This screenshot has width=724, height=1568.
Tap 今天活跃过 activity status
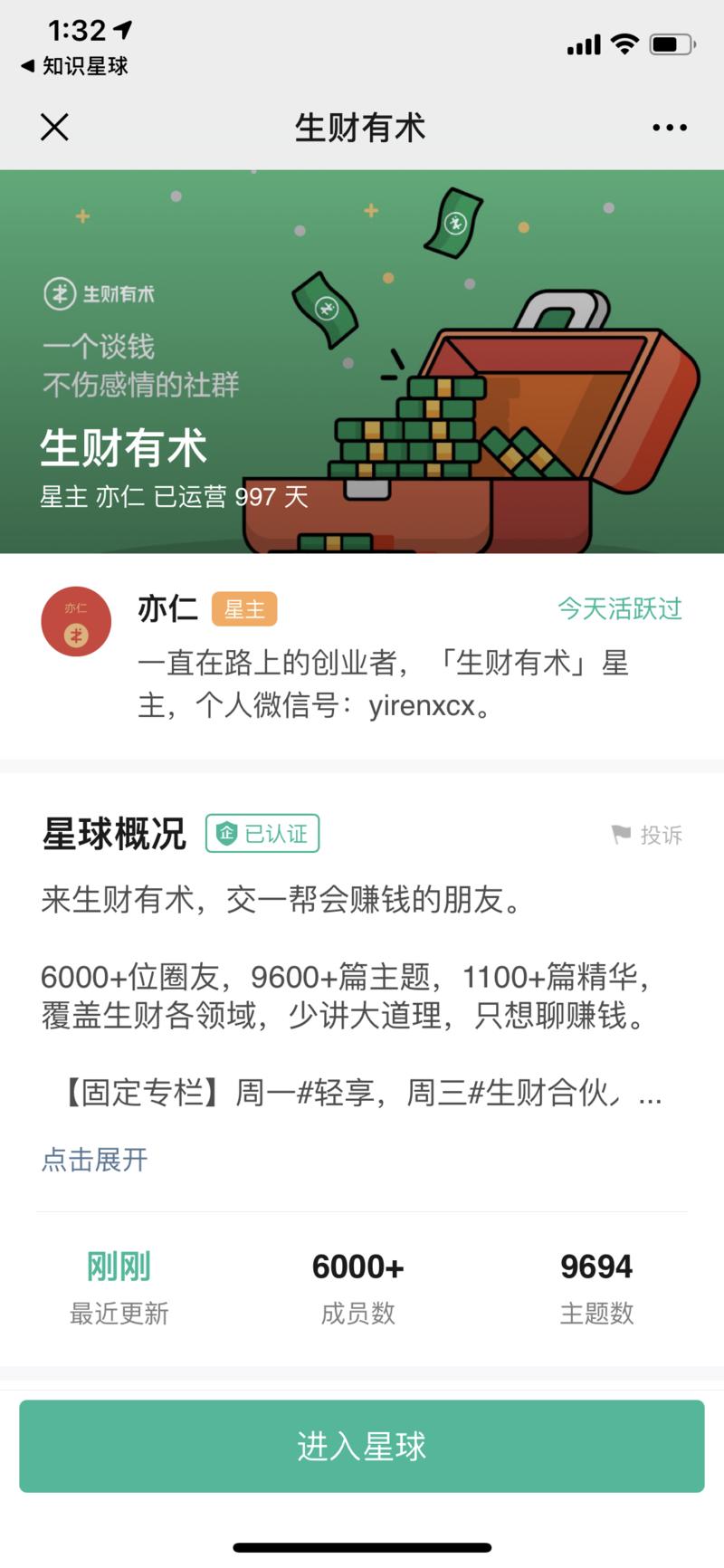pyautogui.click(x=620, y=610)
